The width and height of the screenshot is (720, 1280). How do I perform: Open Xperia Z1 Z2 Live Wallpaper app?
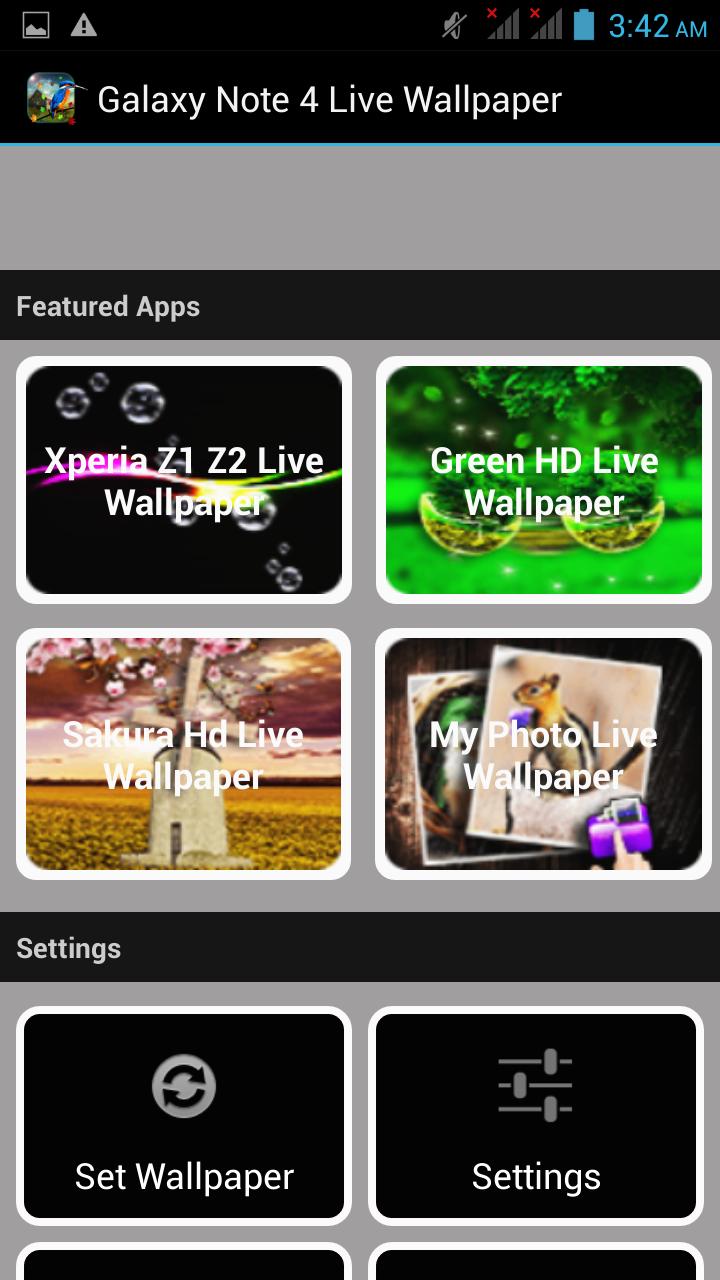tap(184, 480)
